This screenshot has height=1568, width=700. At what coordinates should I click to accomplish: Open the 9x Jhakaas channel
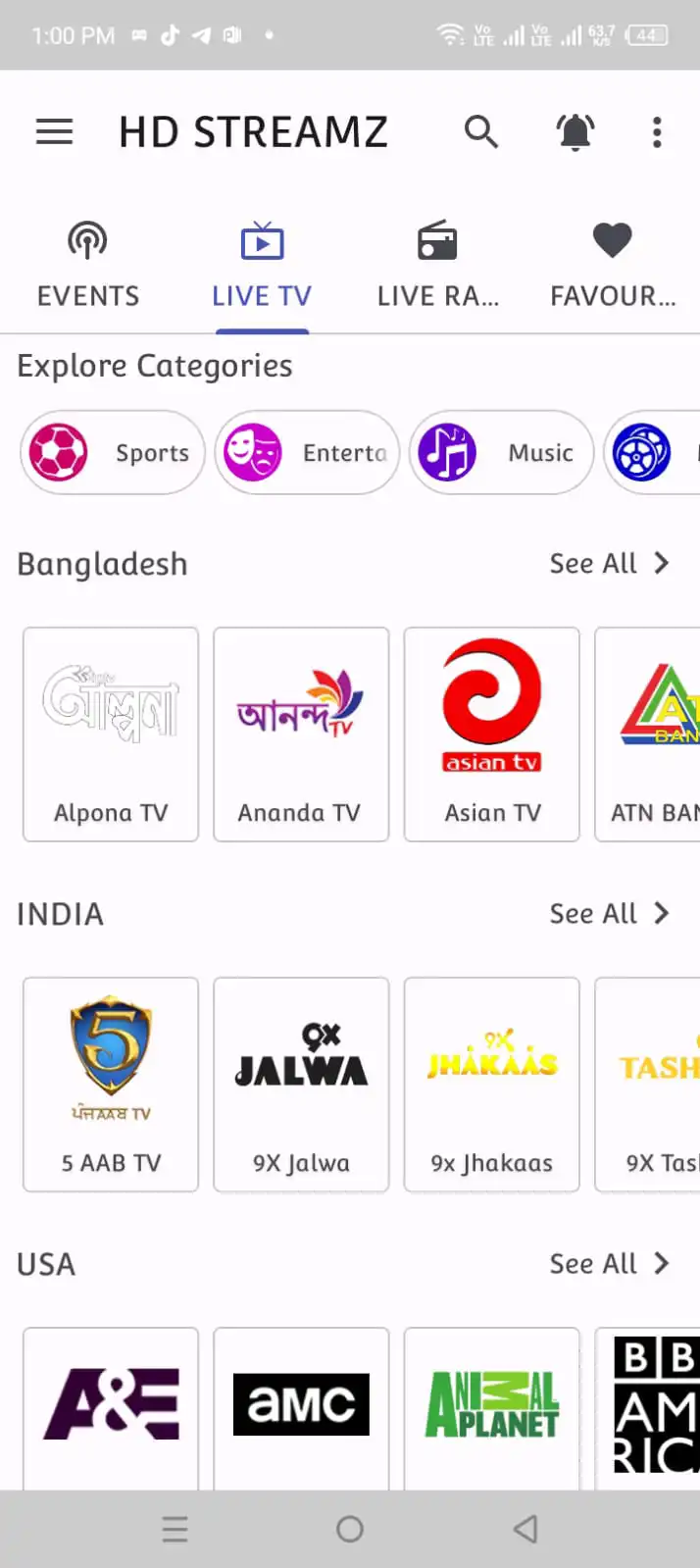click(492, 1085)
